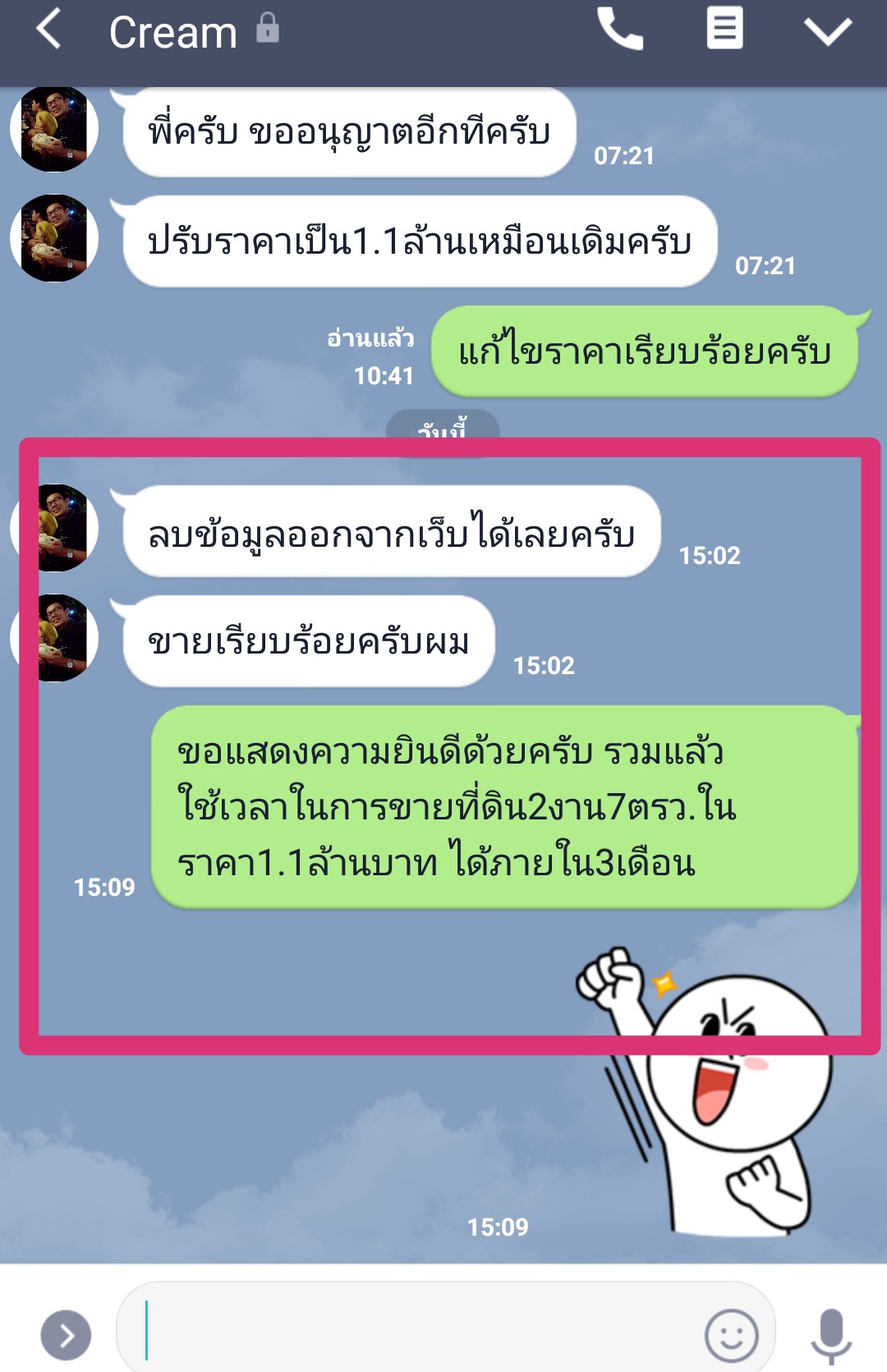Viewport: 887px width, 1372px height.
Task: Go back from Cream chat
Action: click(49, 30)
